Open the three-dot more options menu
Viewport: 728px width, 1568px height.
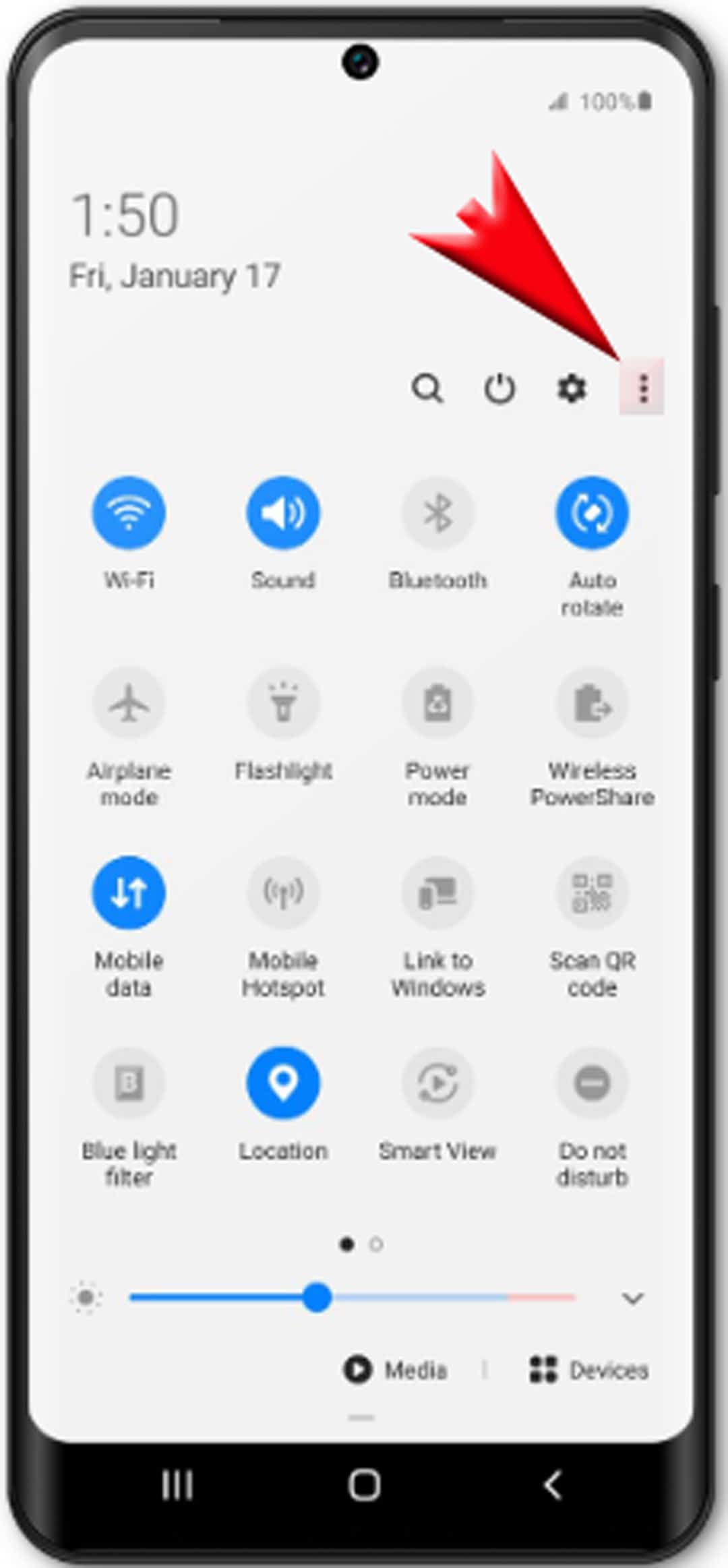click(643, 389)
